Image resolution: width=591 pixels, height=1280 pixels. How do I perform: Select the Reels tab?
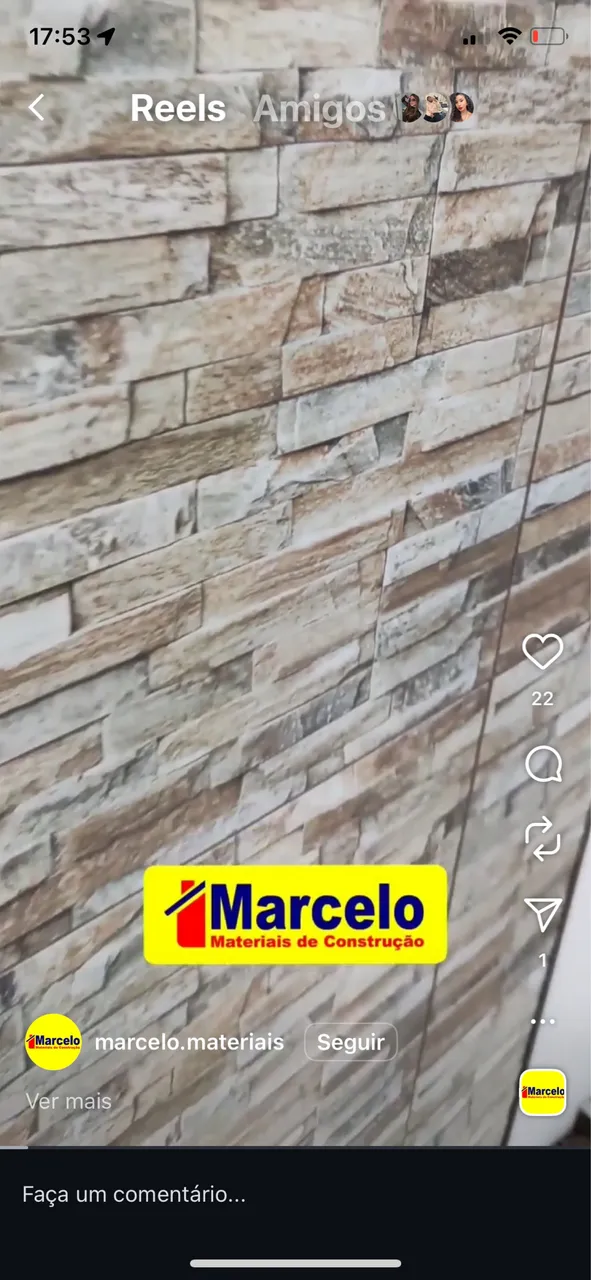click(x=178, y=109)
